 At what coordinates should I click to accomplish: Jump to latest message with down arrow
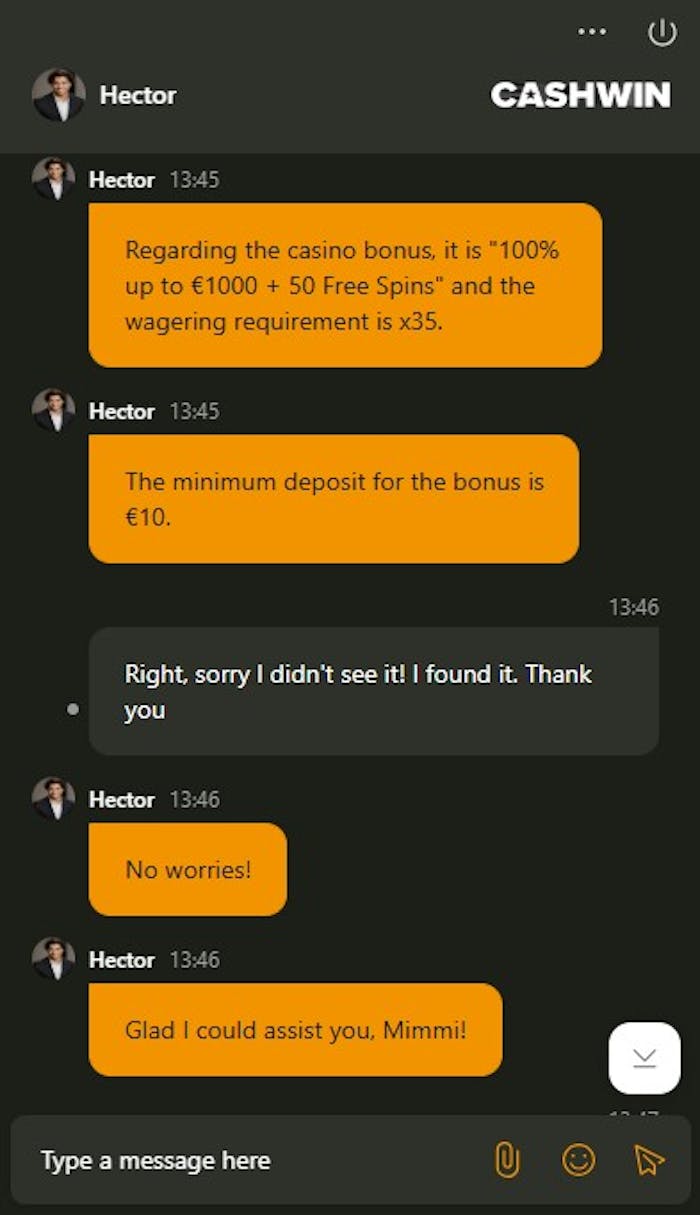coord(644,1058)
